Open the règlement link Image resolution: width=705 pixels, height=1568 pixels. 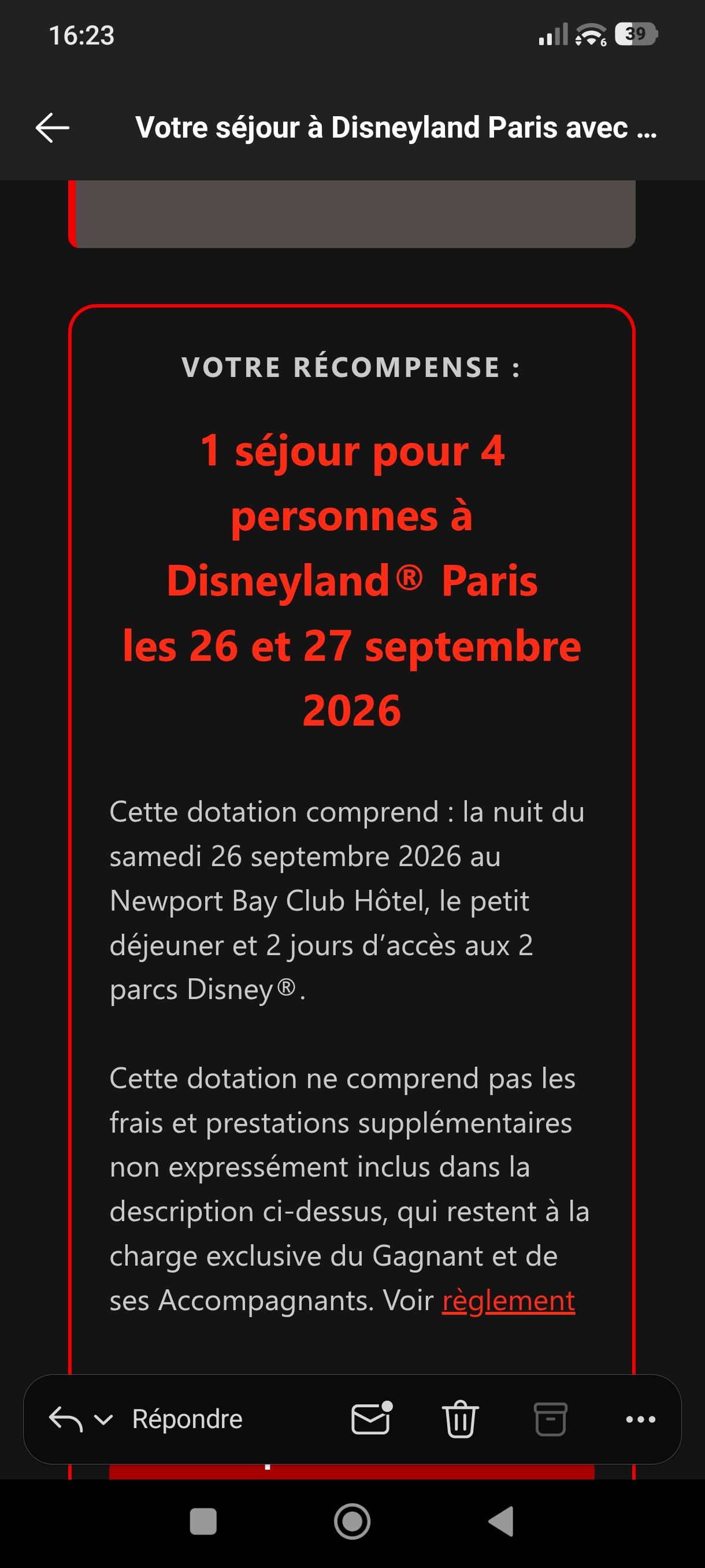pos(509,1301)
